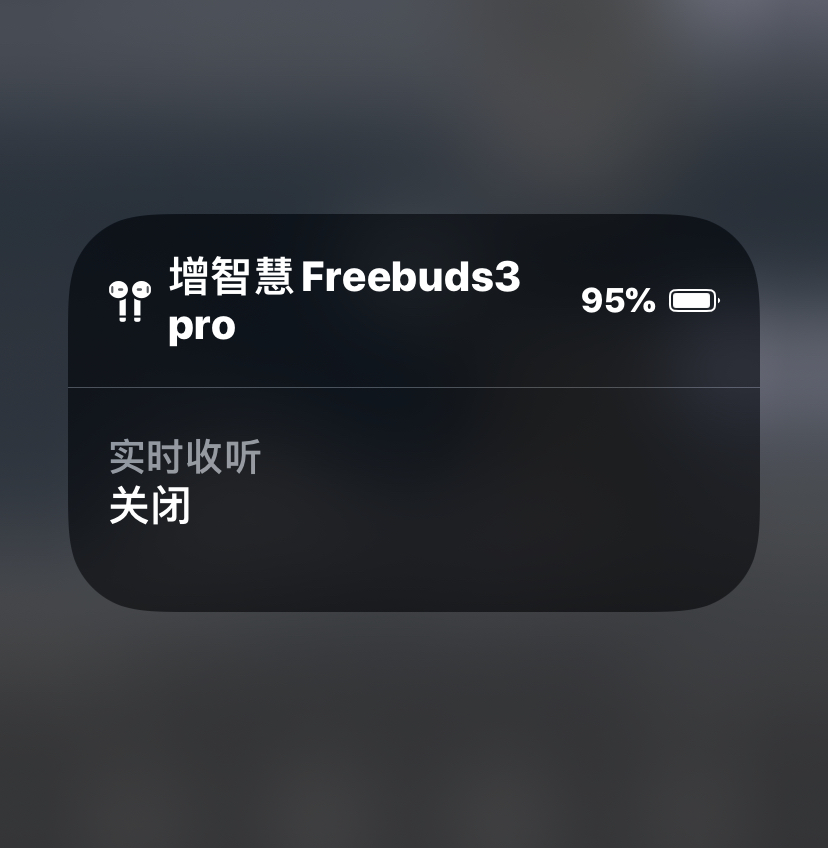Enable Live Listen by tapping 关闭
828x848 pixels.
pyautogui.click(x=150, y=507)
